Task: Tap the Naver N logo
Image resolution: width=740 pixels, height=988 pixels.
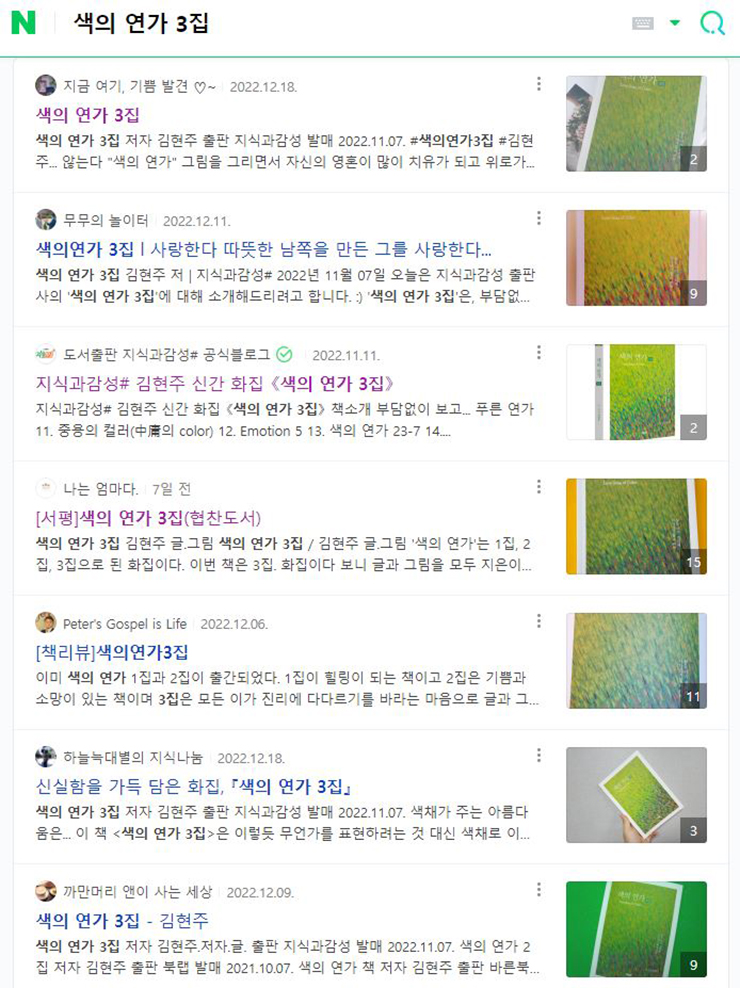Action: [23, 24]
